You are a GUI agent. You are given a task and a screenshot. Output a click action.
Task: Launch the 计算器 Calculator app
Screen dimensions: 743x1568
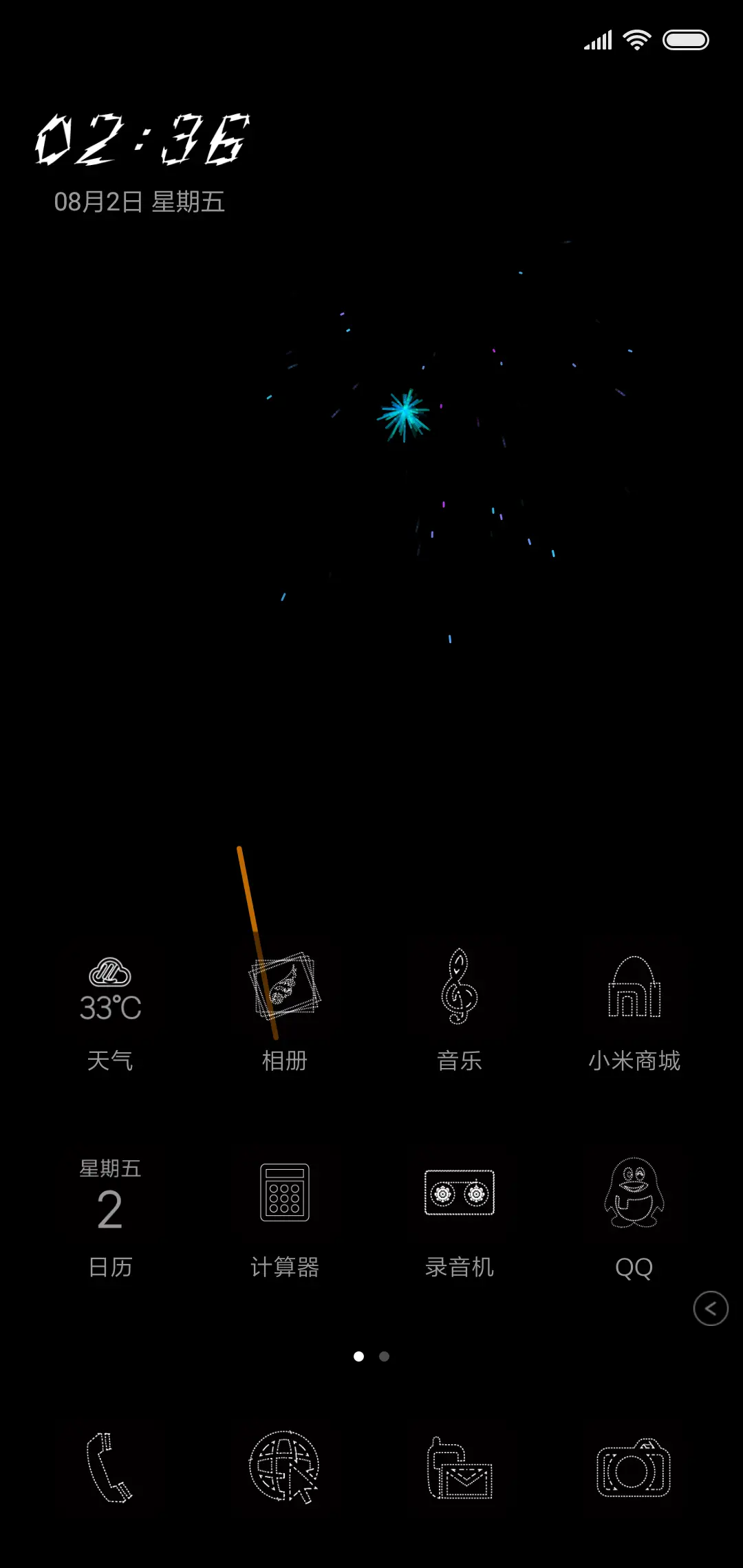285,1197
